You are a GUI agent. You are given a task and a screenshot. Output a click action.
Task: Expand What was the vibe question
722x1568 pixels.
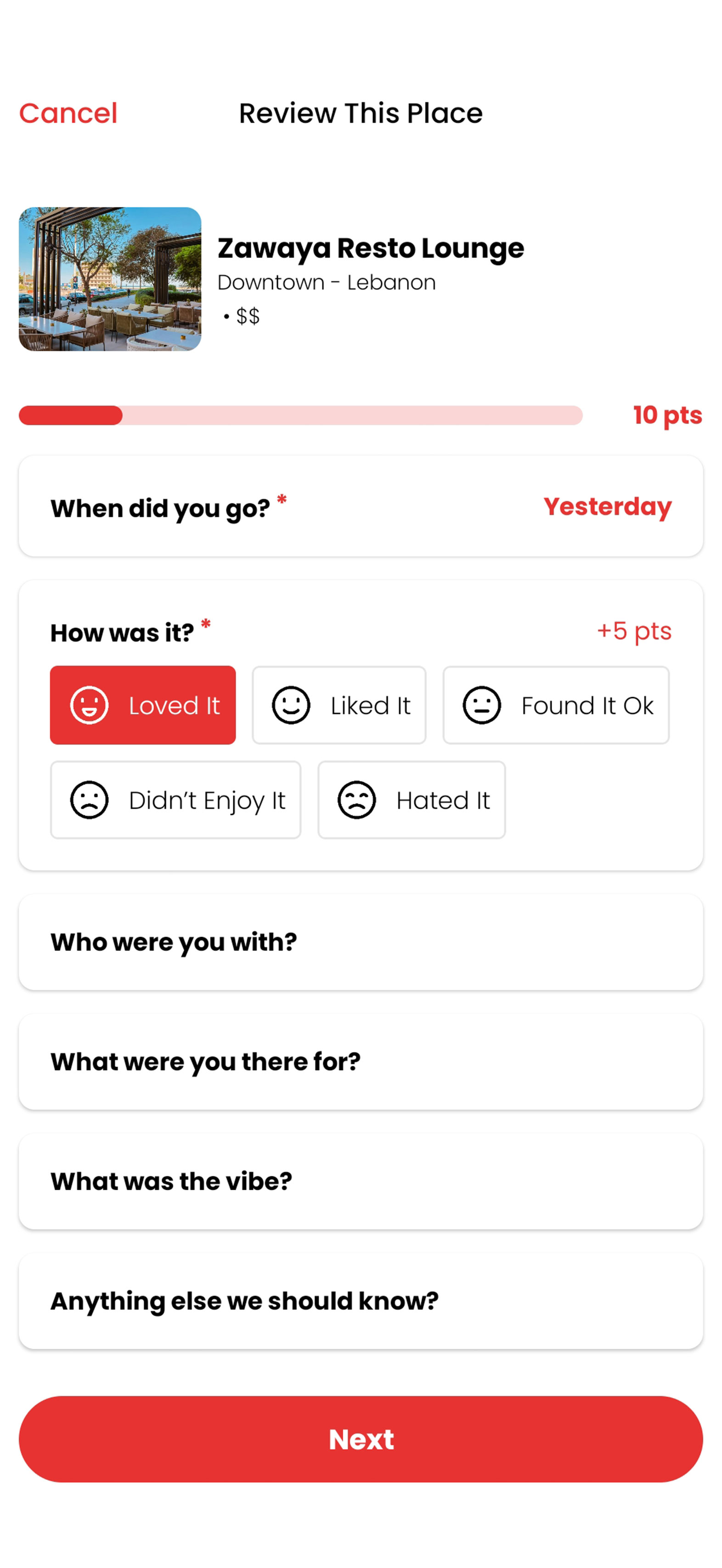click(x=361, y=1181)
